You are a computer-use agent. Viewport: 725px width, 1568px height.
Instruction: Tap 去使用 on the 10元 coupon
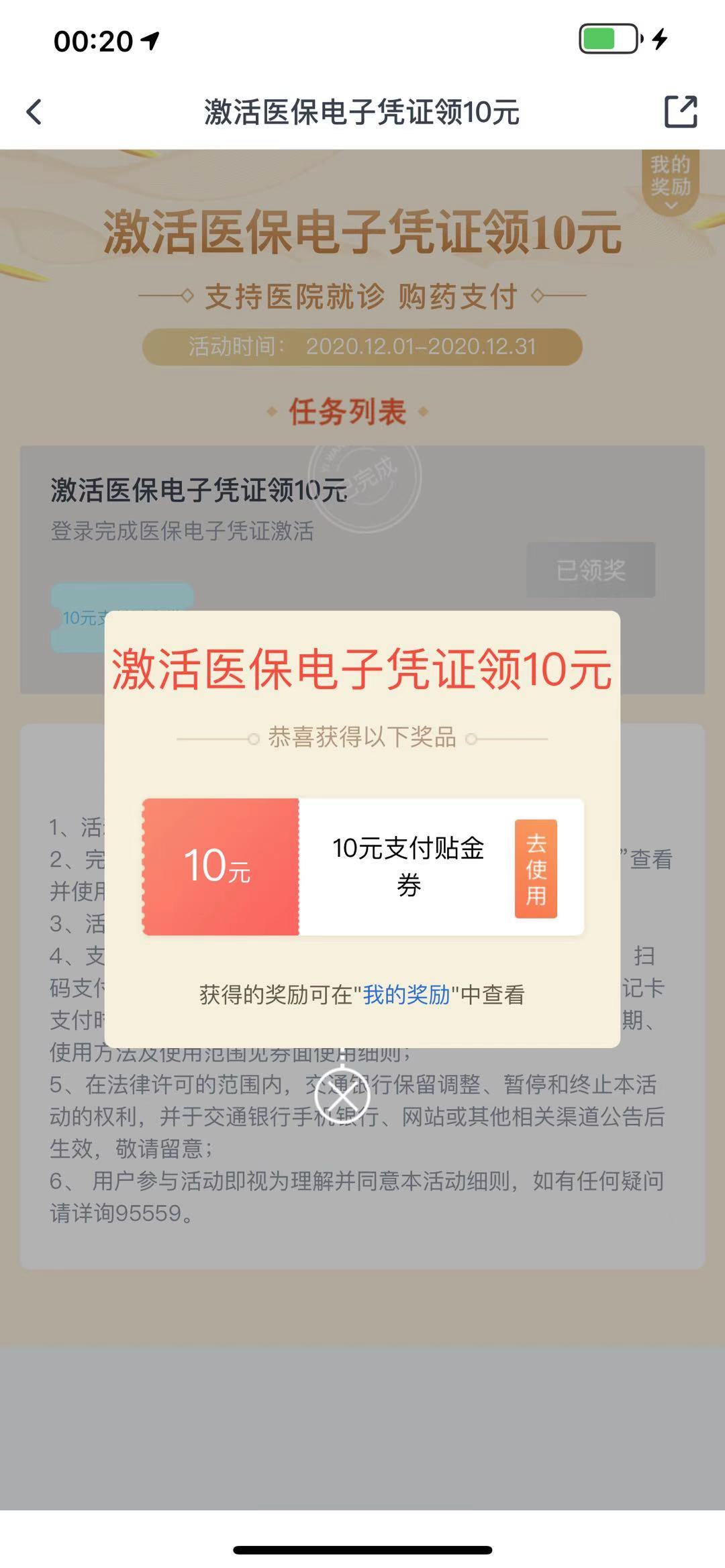(536, 868)
